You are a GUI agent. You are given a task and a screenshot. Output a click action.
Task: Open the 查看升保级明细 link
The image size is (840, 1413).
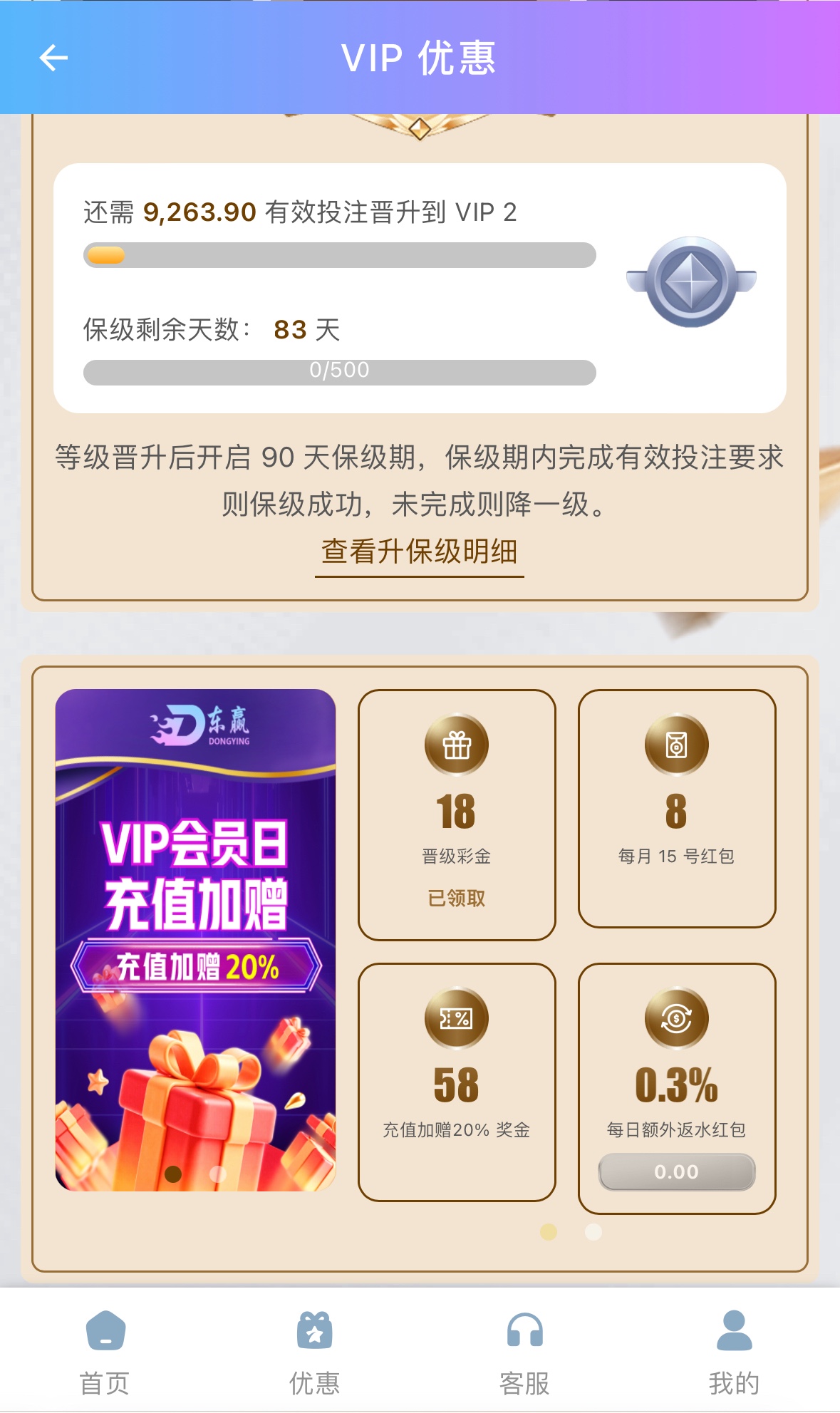420,552
